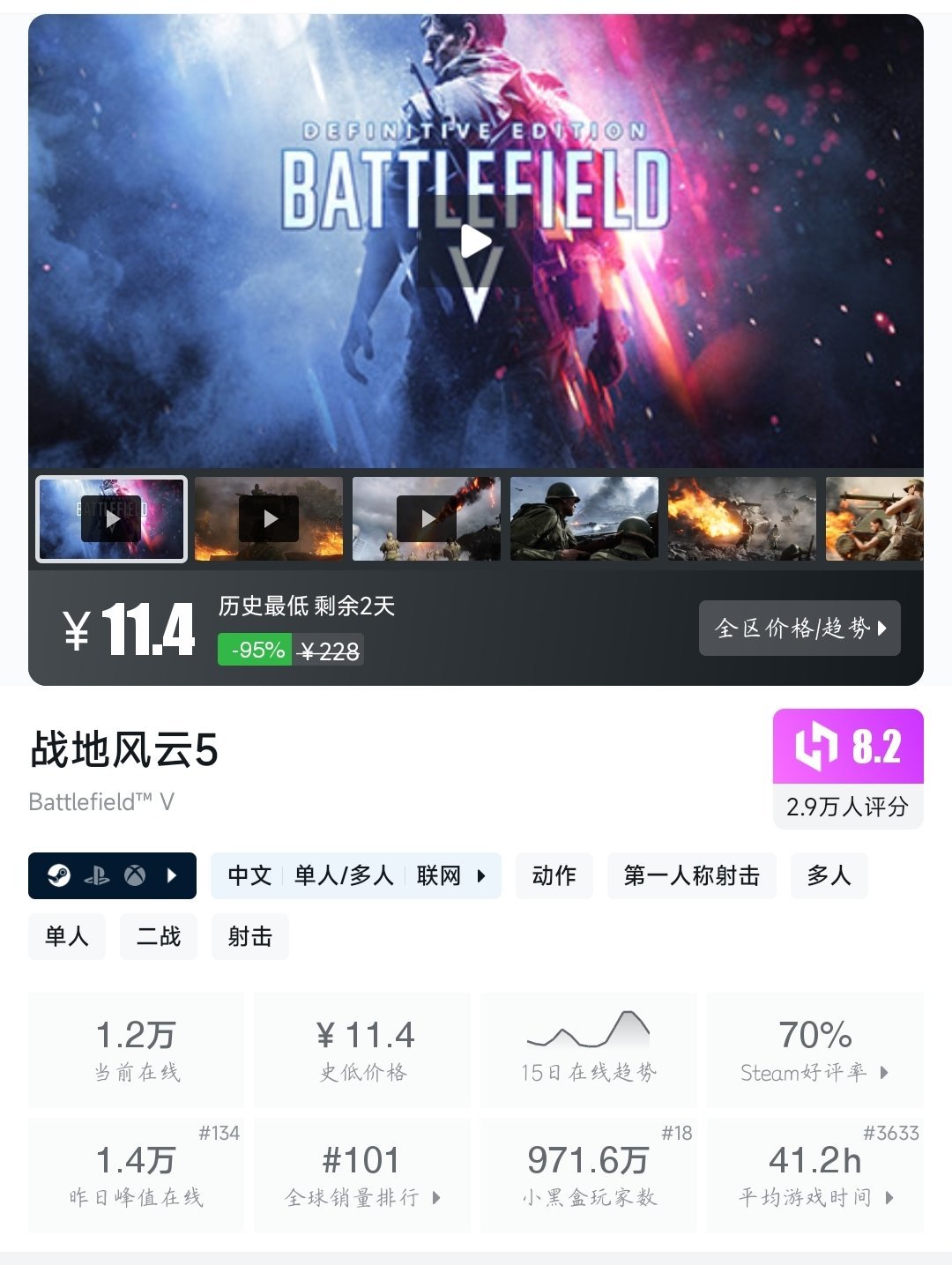This screenshot has width=952, height=1265.
Task: View the screenshot of helmeted soldiers
Action: click(584, 519)
